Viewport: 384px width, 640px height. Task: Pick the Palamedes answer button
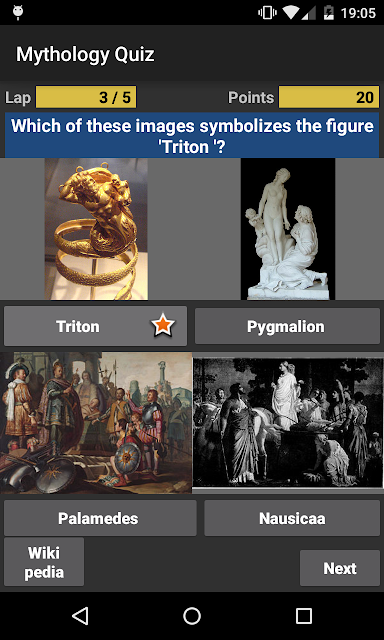100,518
